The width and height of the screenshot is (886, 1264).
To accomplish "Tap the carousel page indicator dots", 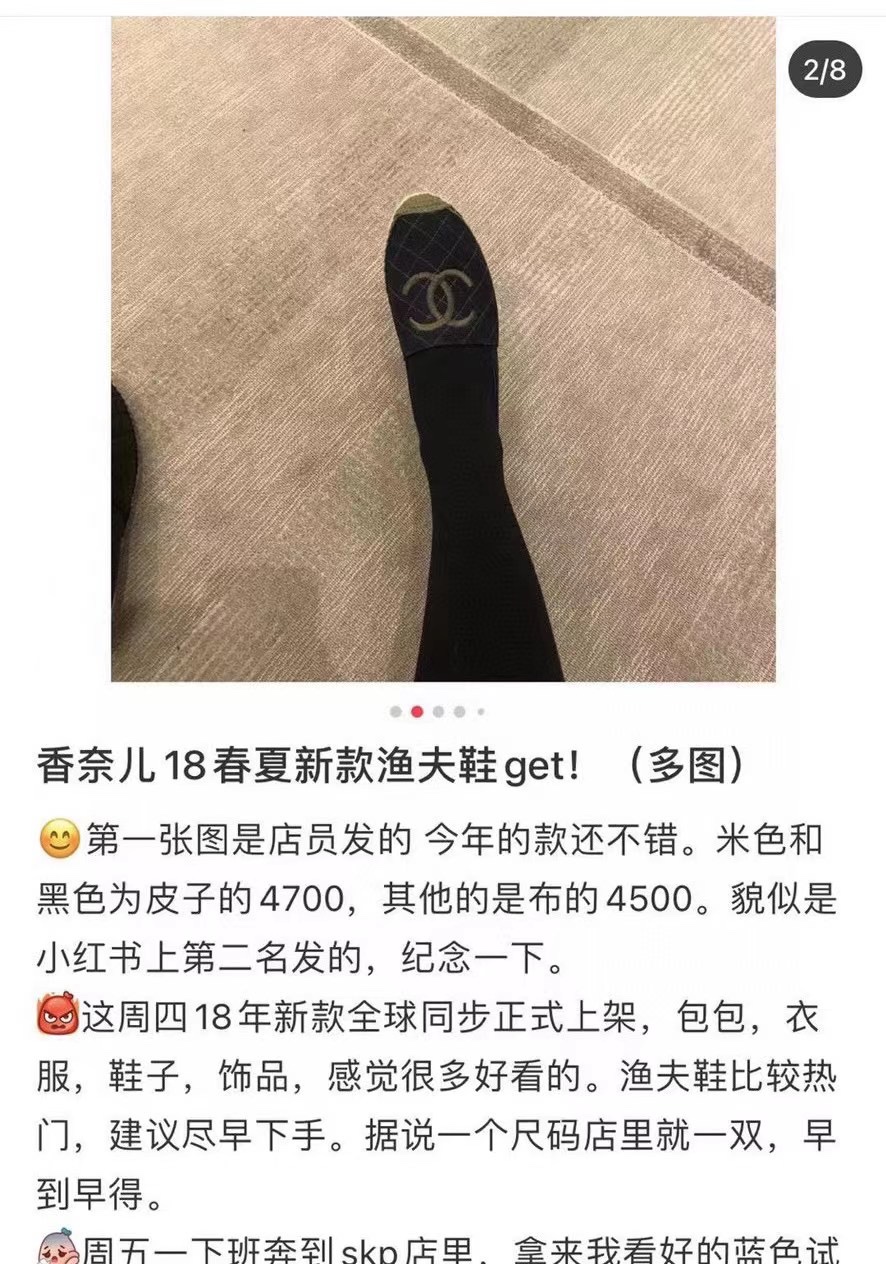I will point(437,712).
